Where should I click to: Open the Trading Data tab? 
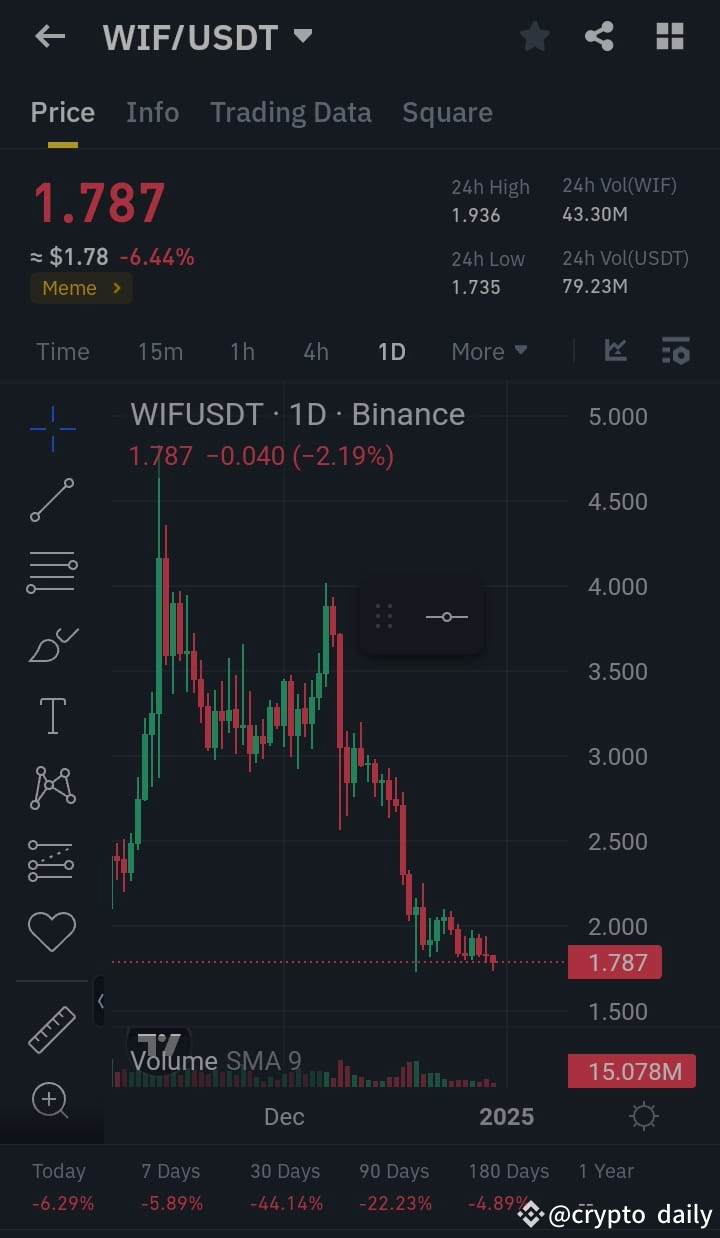[290, 112]
